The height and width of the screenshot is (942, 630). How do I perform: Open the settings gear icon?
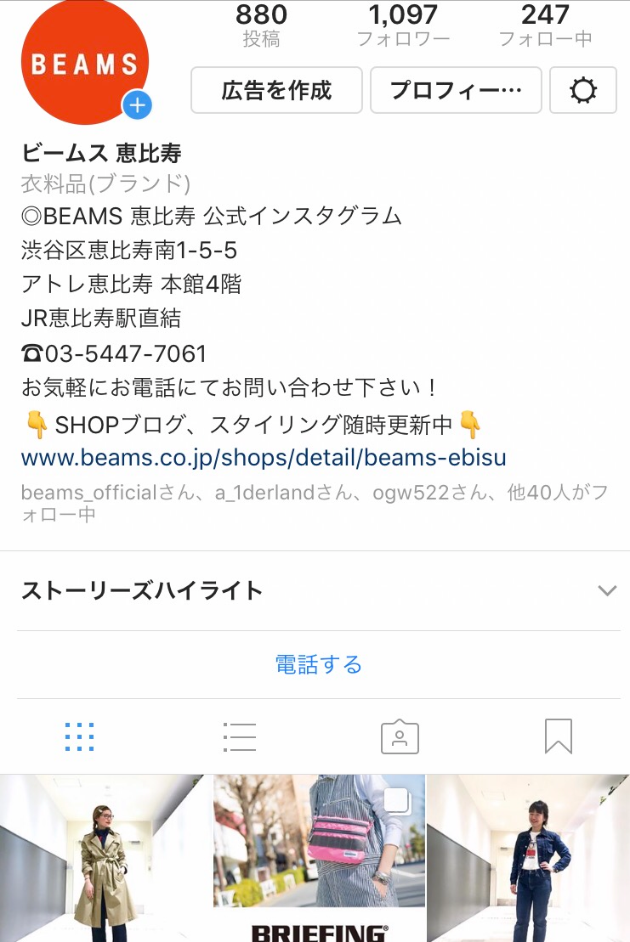(x=583, y=91)
